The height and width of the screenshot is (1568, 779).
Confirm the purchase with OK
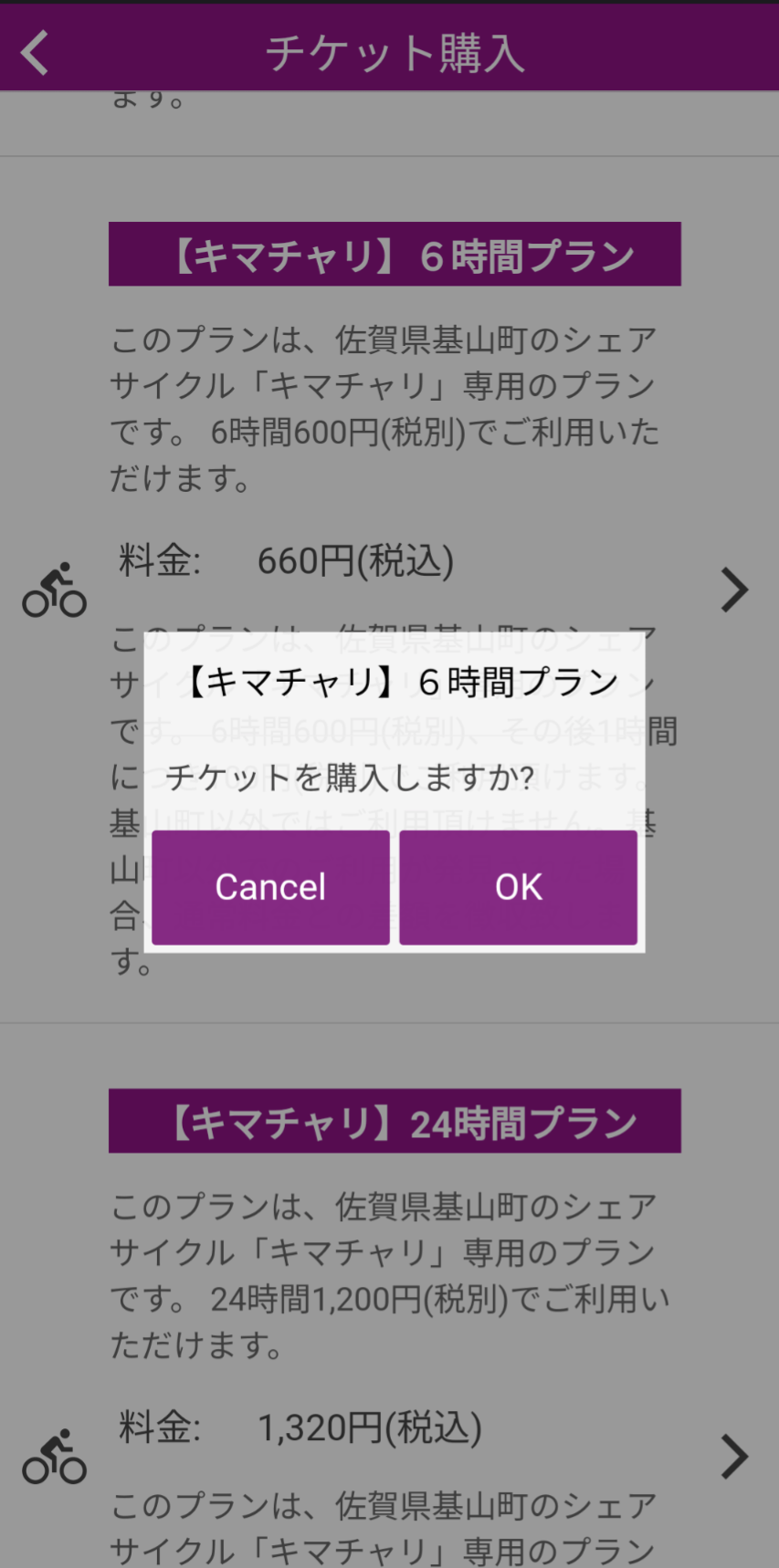pos(518,886)
